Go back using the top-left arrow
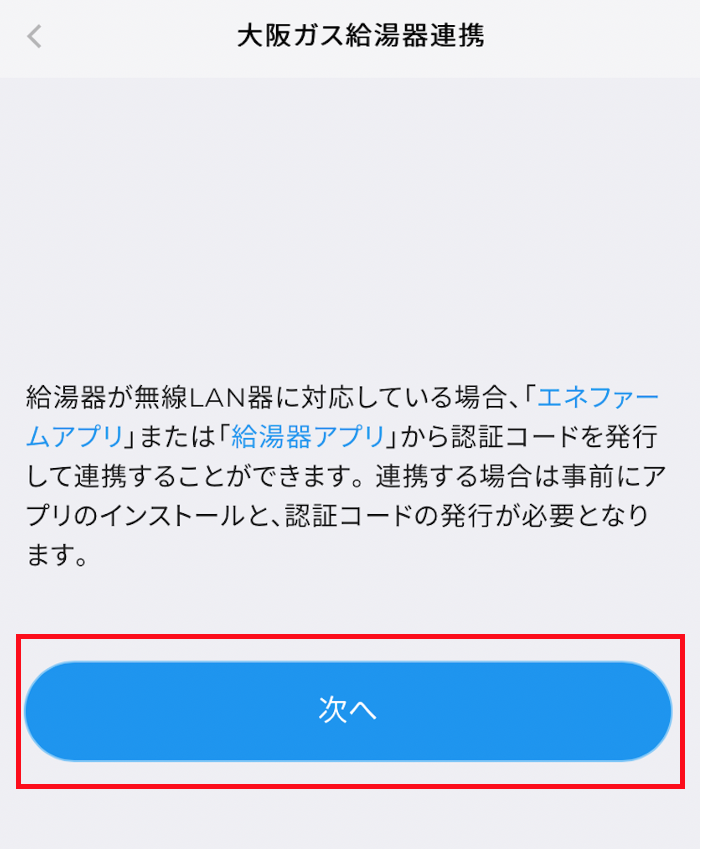 point(35,38)
